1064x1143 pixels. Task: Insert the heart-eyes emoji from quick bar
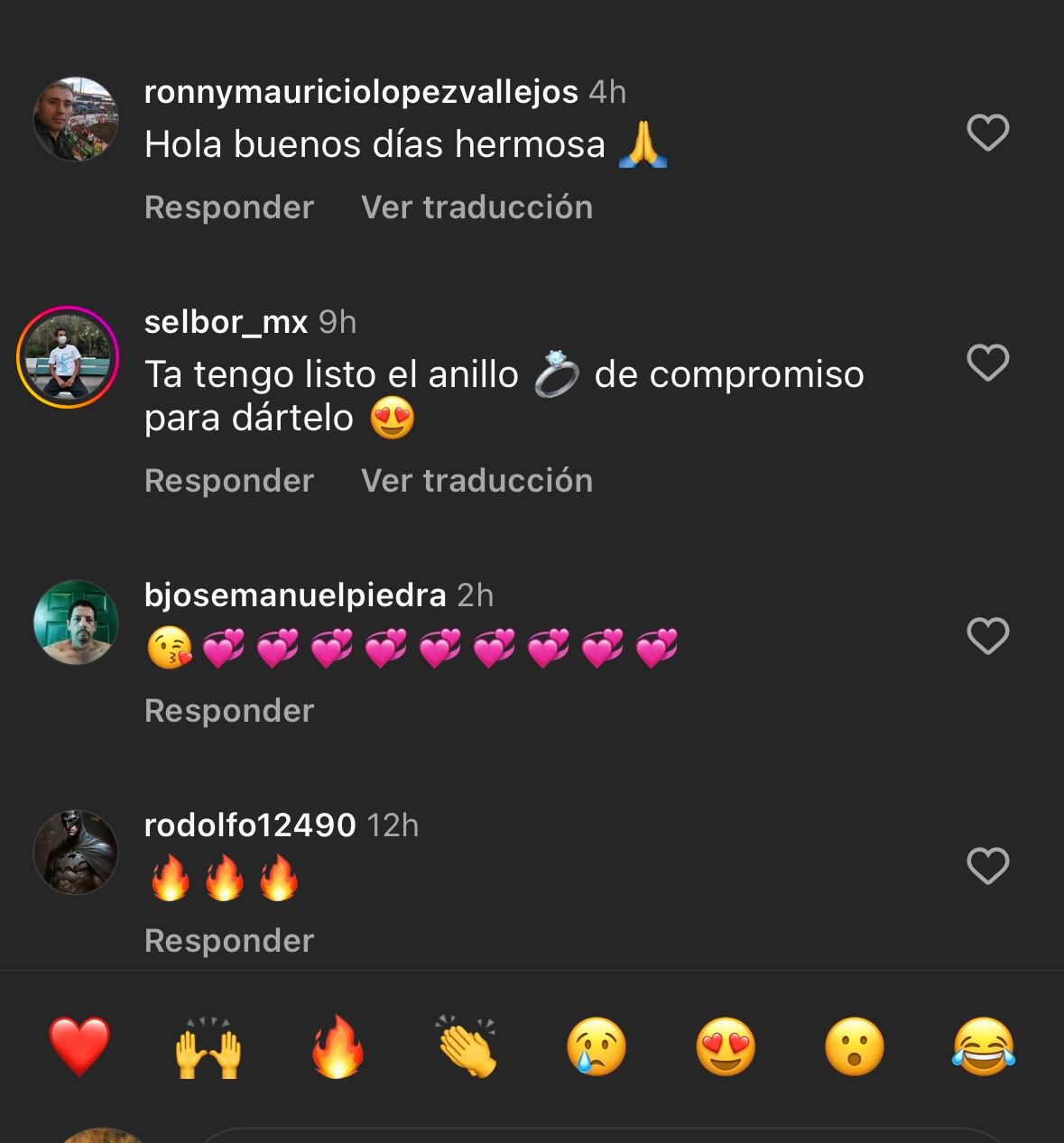[x=726, y=1046]
